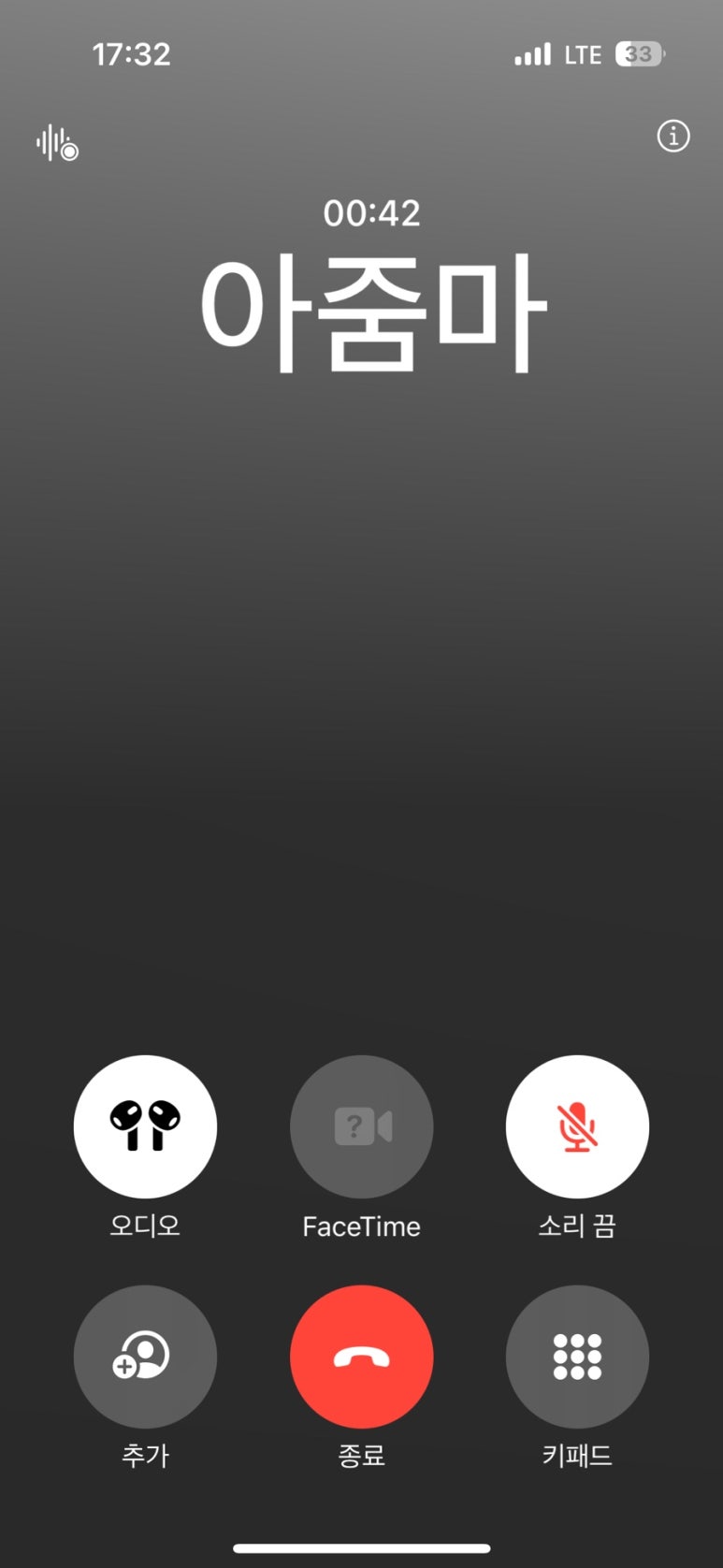Change the audio output via 오디오
The height and width of the screenshot is (1568, 723).
coord(145,1126)
